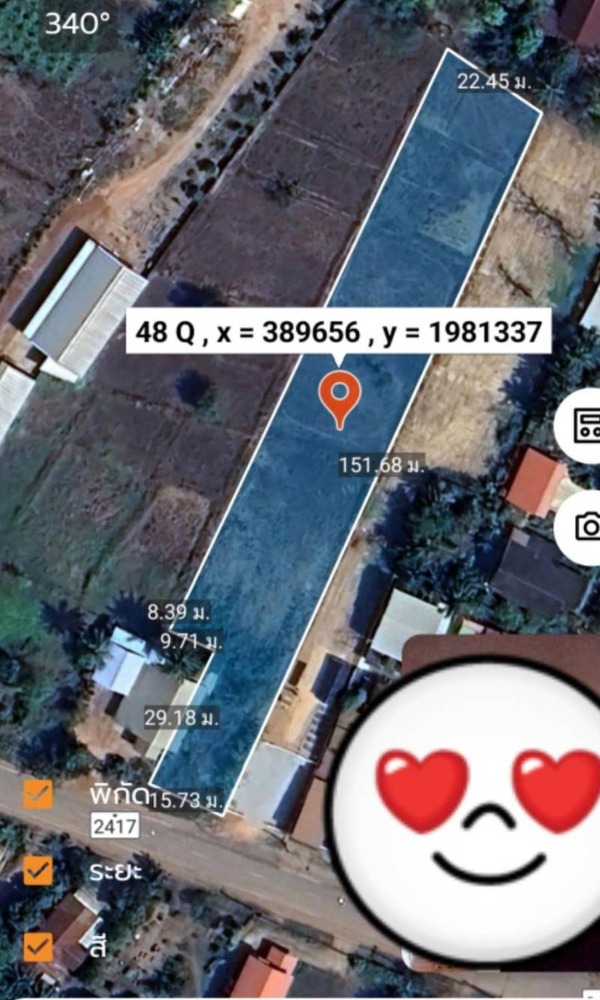Viewport: 600px width, 1000px height.
Task: Uncheck the พิกัด coordinates checkbox
Action: 38,795
